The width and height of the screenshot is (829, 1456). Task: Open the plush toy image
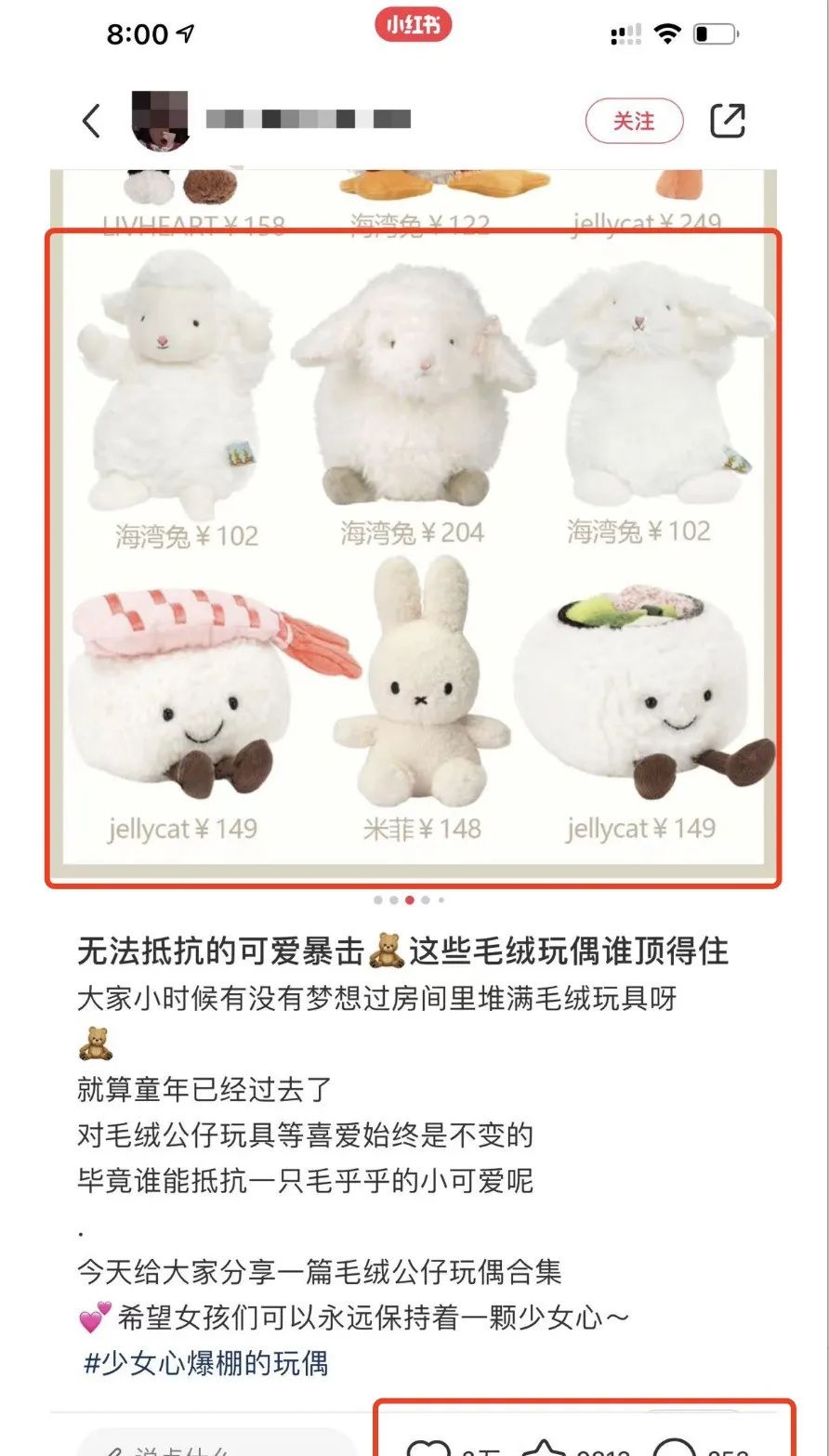(414, 557)
